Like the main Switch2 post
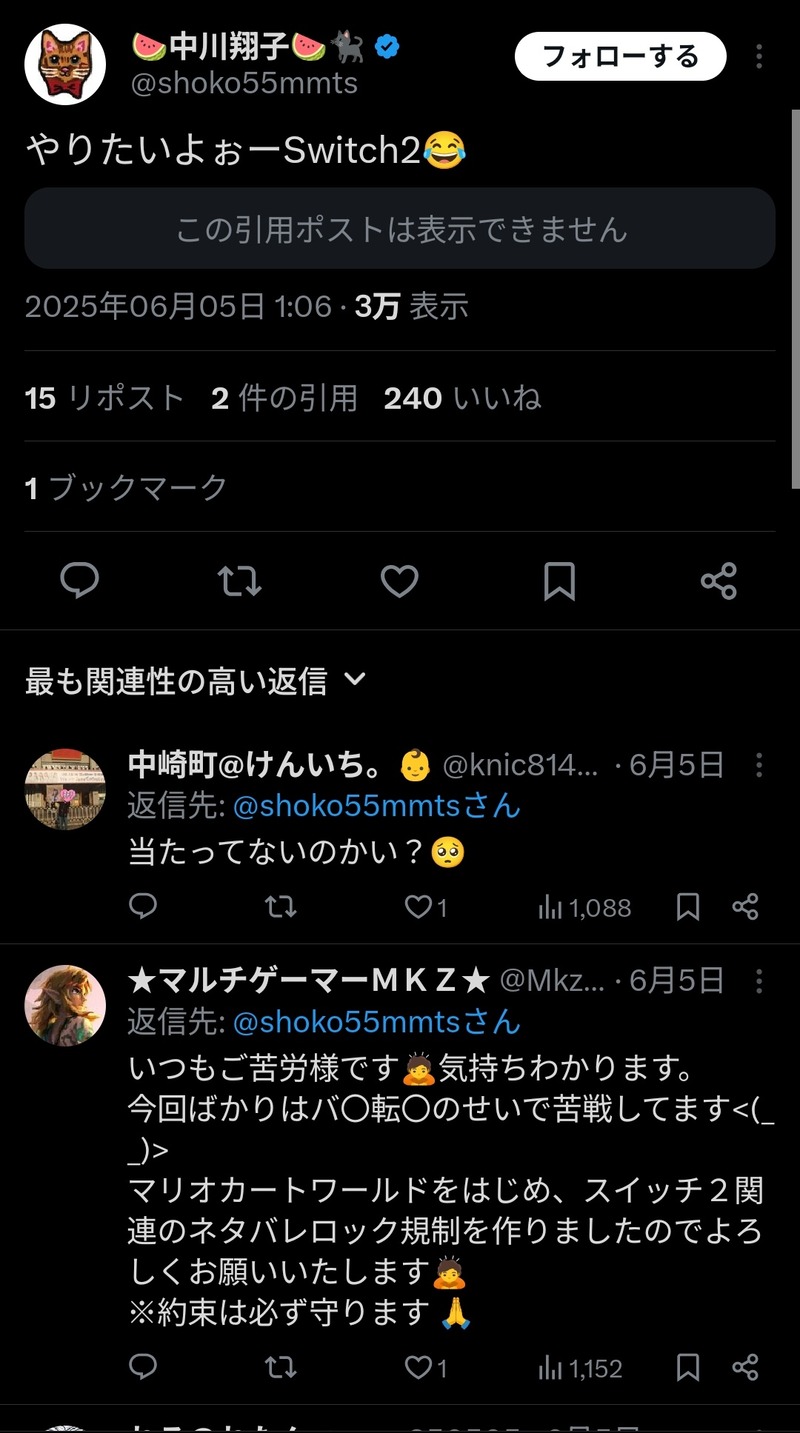Viewport: 800px width, 1433px height. pos(399,580)
